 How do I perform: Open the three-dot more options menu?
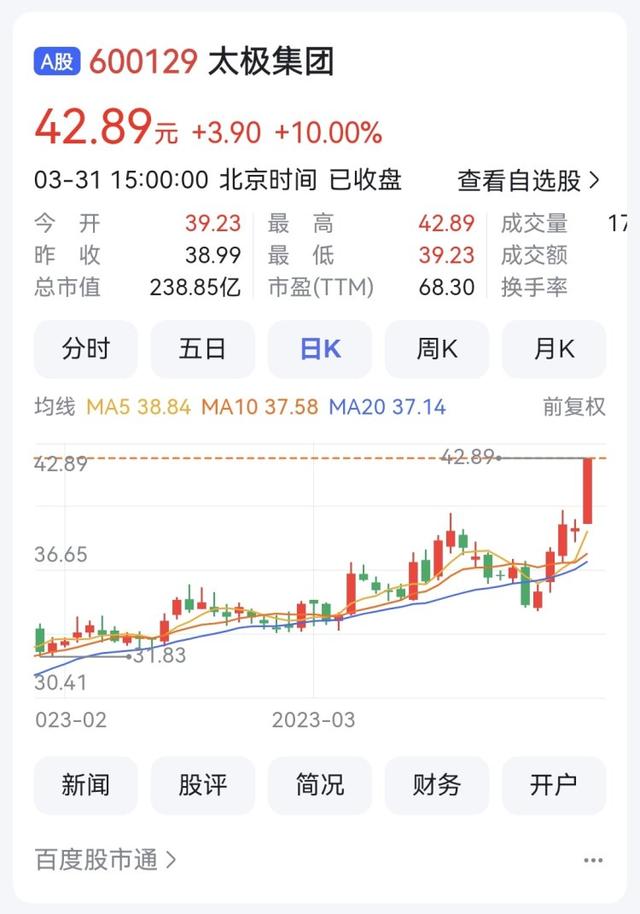point(593,860)
